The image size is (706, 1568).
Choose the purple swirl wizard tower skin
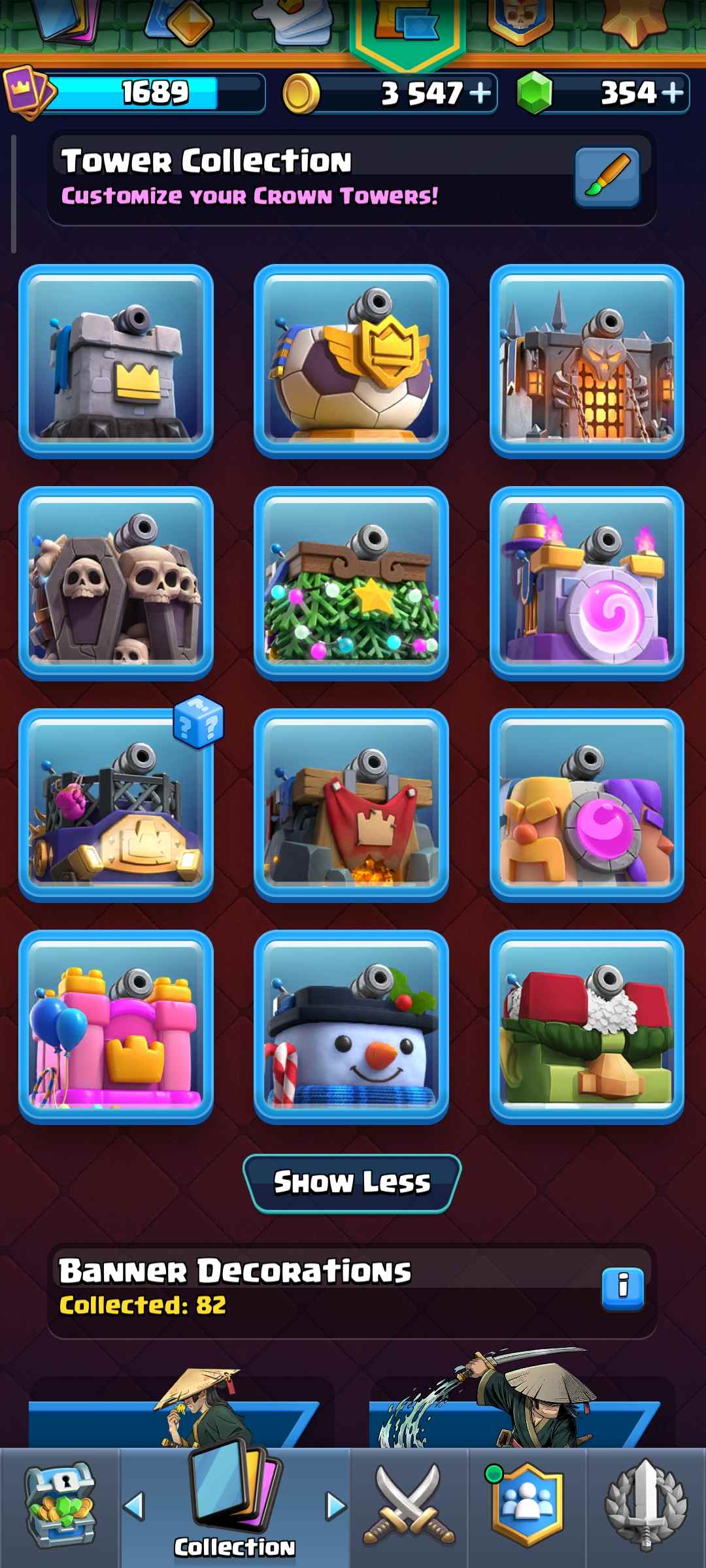pyautogui.click(x=586, y=583)
